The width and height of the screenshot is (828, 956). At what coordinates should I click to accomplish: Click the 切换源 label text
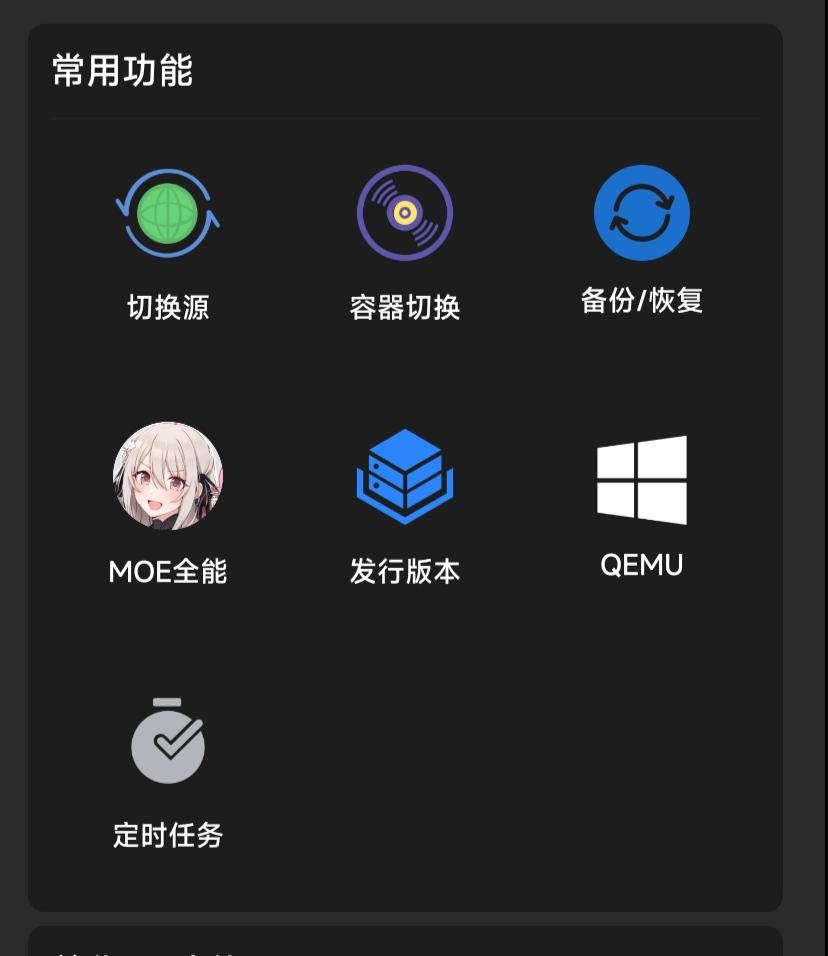pyautogui.click(x=167, y=307)
